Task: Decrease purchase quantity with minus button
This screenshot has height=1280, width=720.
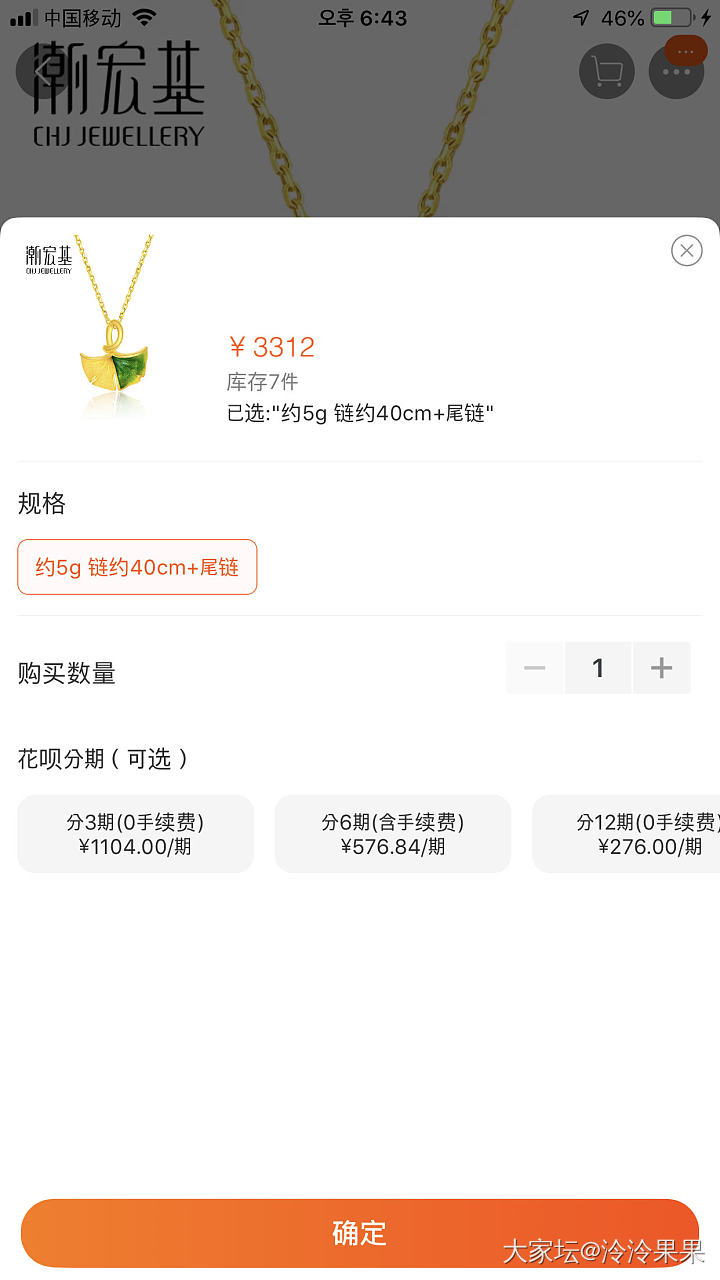Action: [x=535, y=668]
